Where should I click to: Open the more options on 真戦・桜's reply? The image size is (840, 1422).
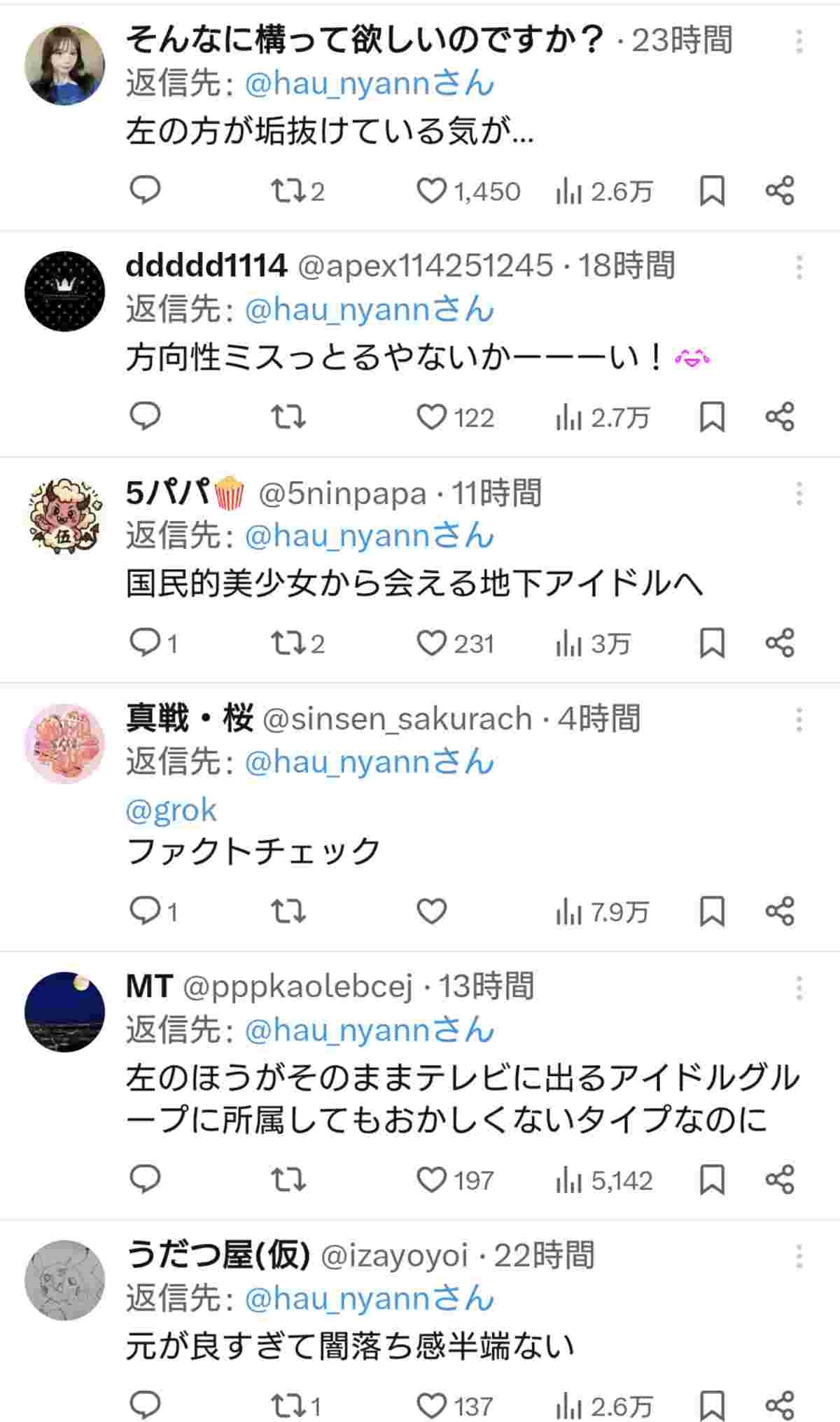pyautogui.click(x=799, y=719)
